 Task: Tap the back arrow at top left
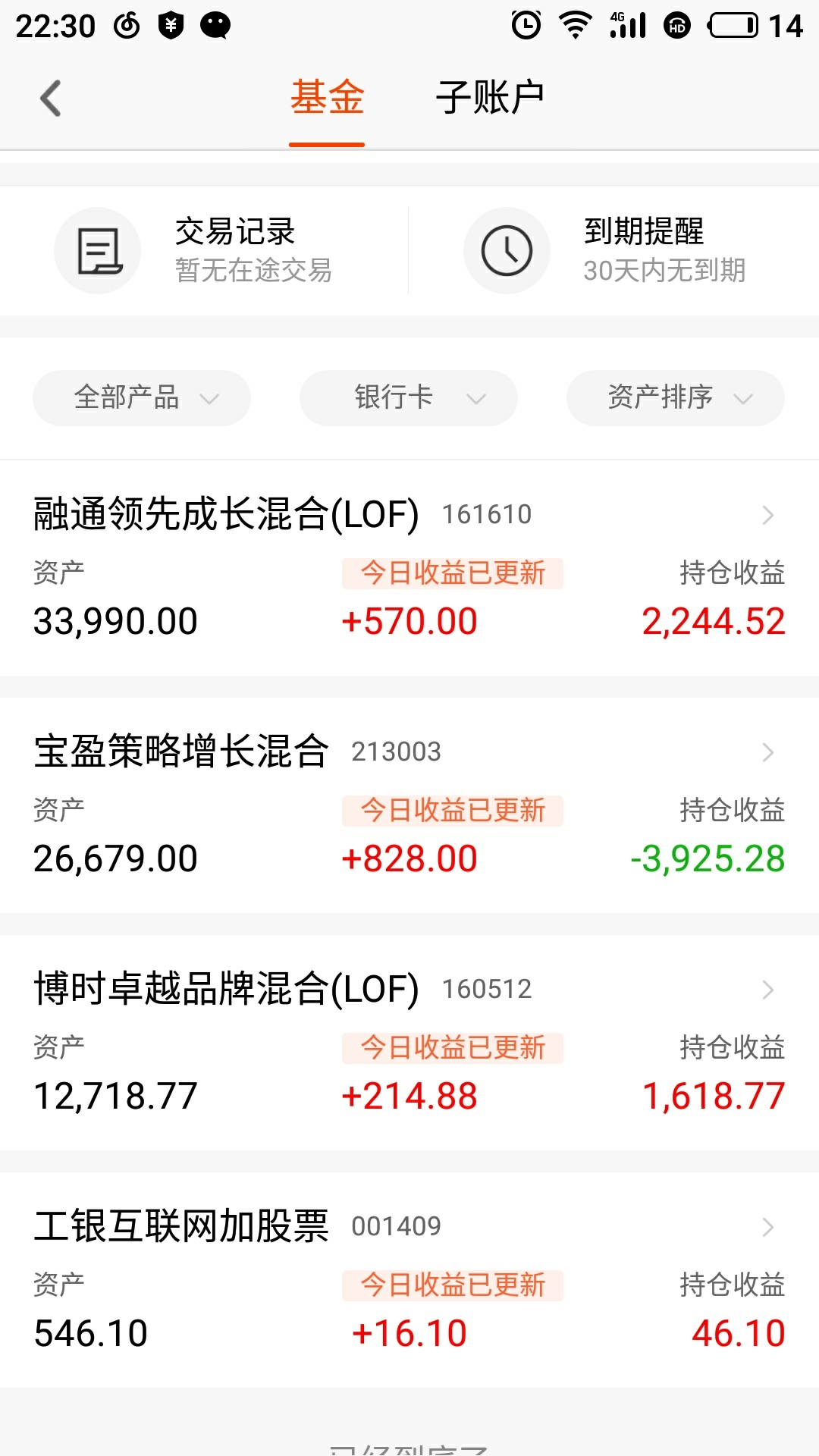pyautogui.click(x=50, y=98)
